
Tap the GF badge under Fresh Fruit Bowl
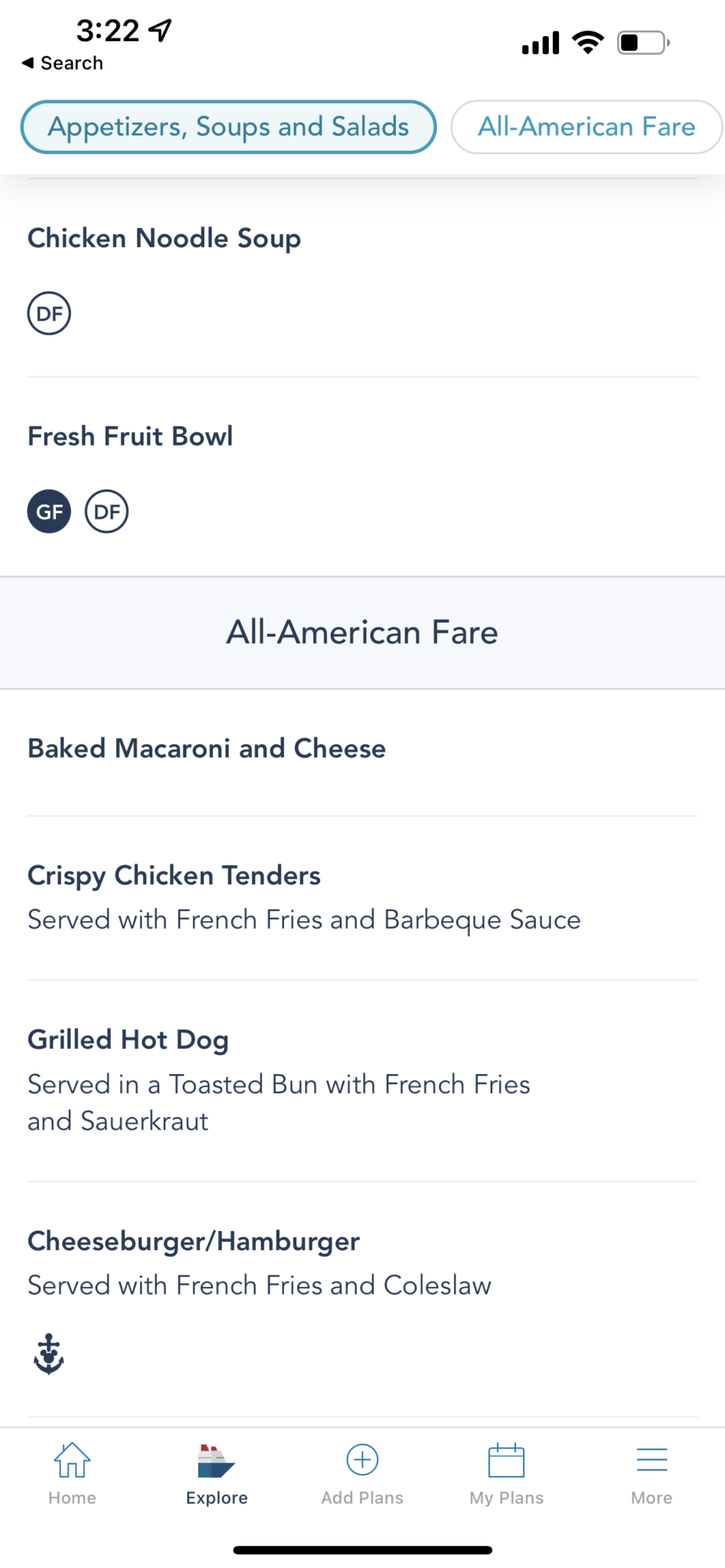tap(49, 511)
